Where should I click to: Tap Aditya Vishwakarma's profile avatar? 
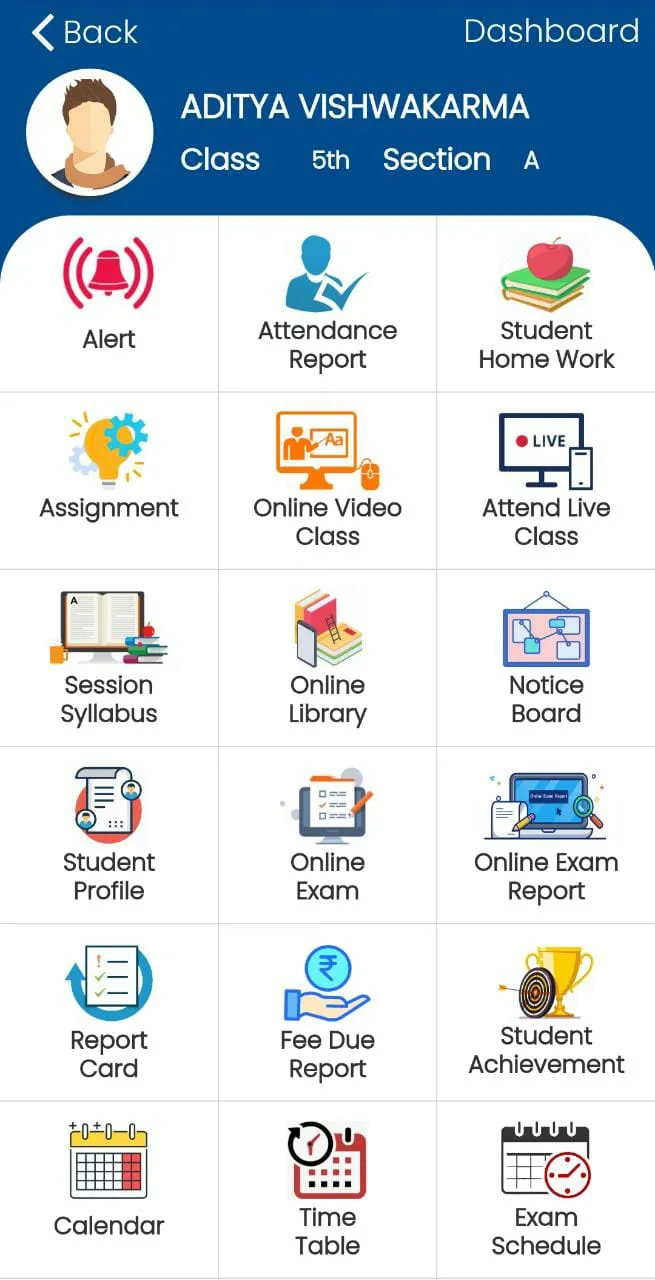90,132
